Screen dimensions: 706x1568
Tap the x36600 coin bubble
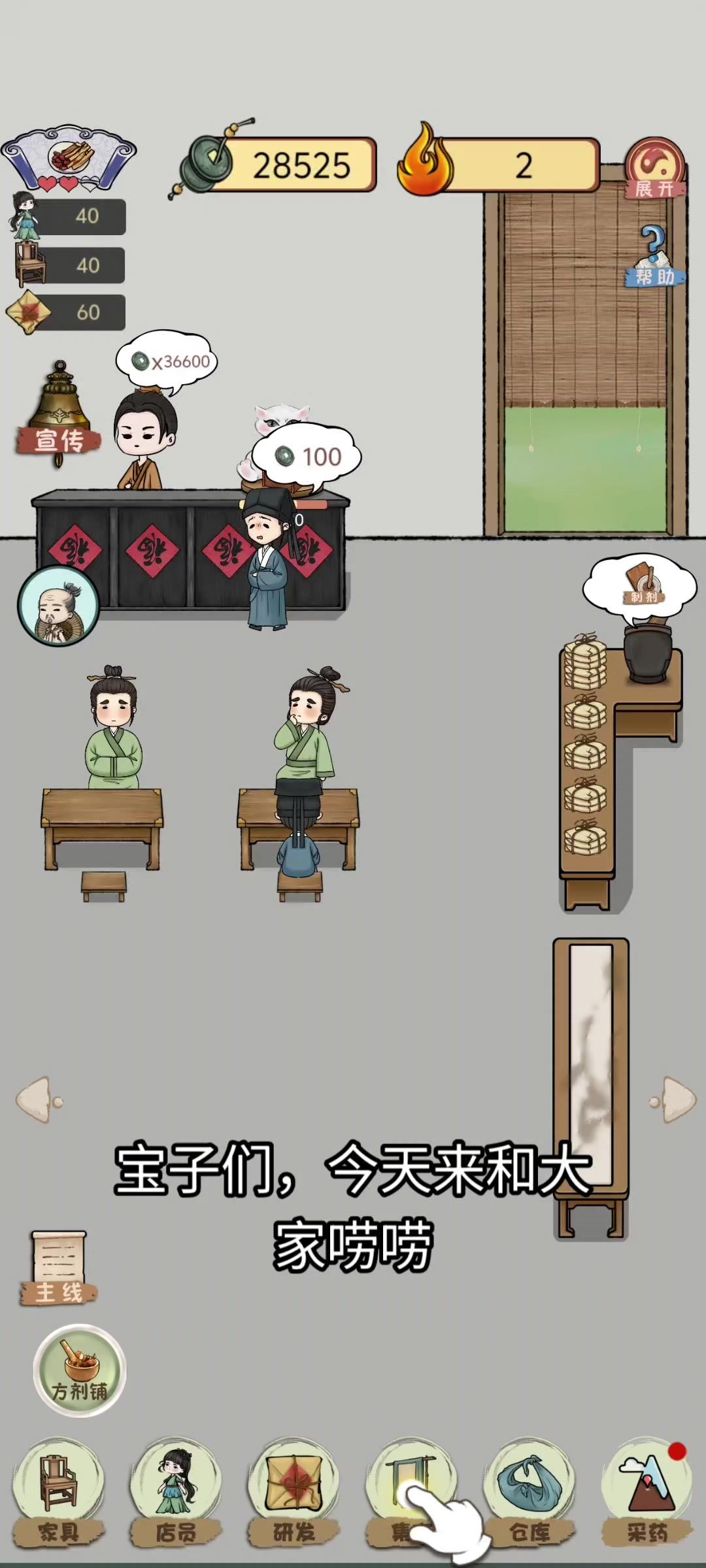(x=167, y=361)
